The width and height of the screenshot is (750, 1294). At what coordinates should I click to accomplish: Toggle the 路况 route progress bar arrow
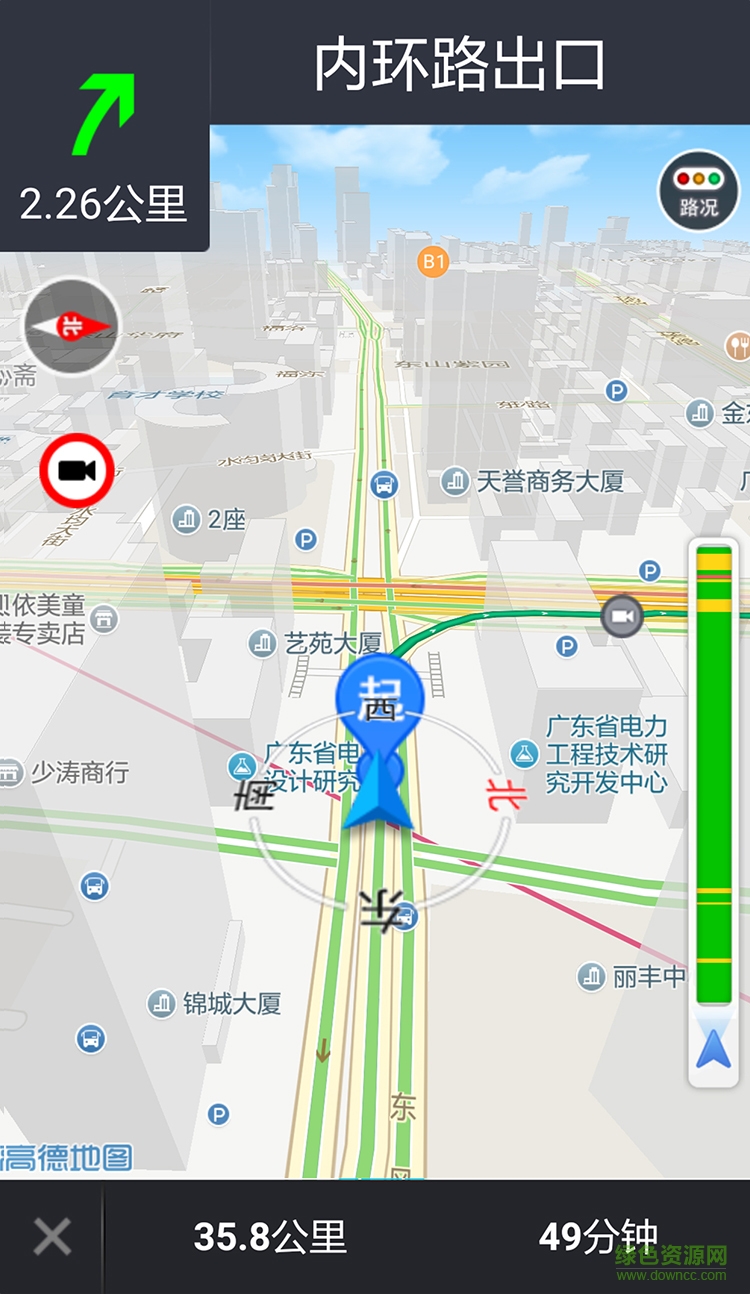click(x=711, y=1047)
